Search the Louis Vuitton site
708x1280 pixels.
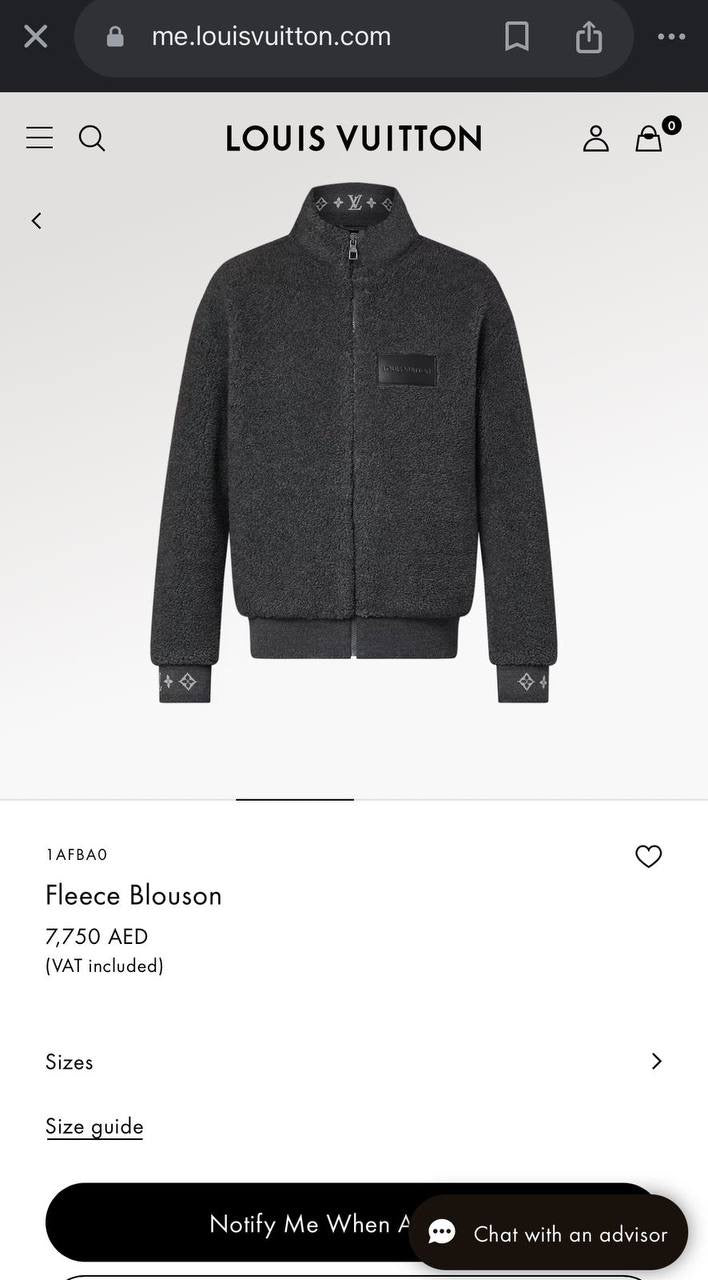[x=92, y=138]
